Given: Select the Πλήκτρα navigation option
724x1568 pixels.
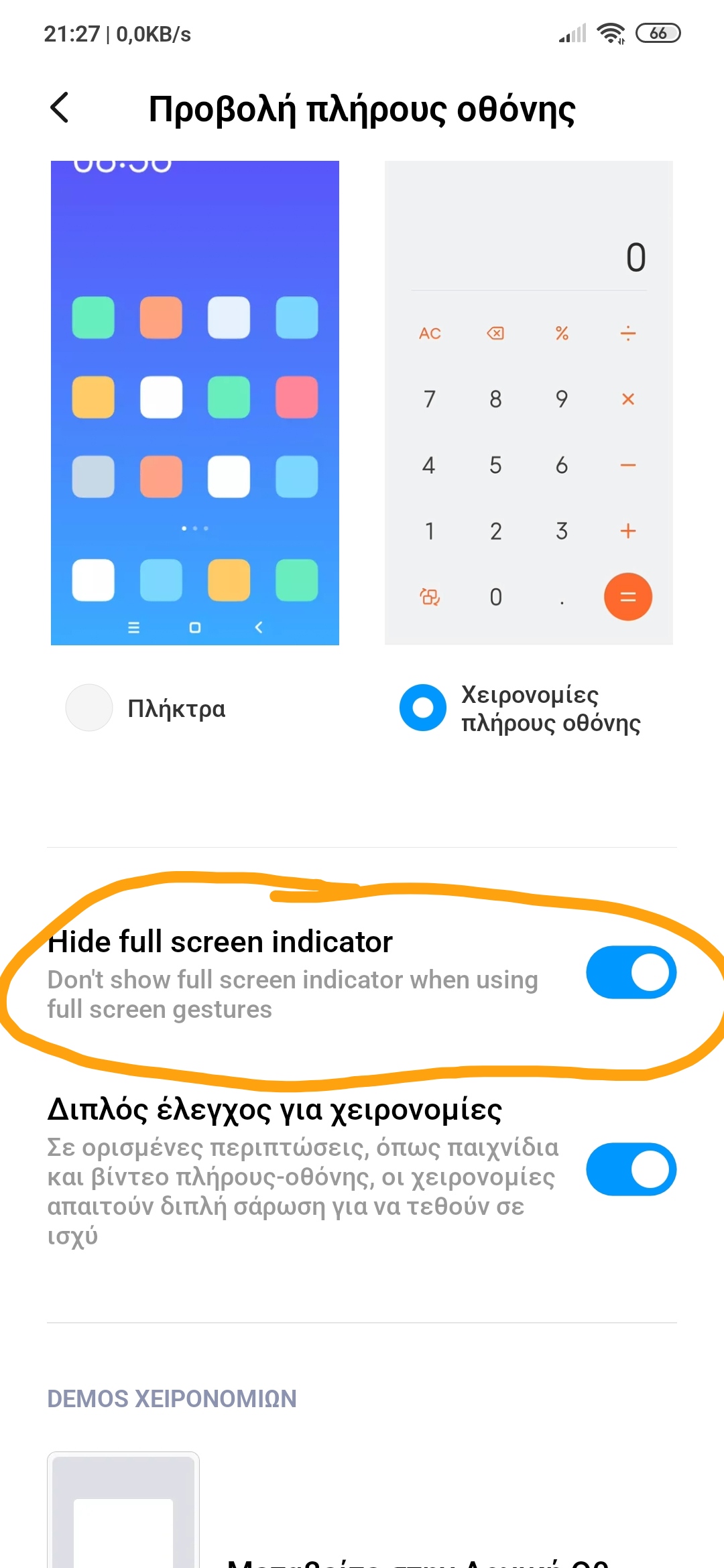Looking at the screenshot, I should (89, 708).
